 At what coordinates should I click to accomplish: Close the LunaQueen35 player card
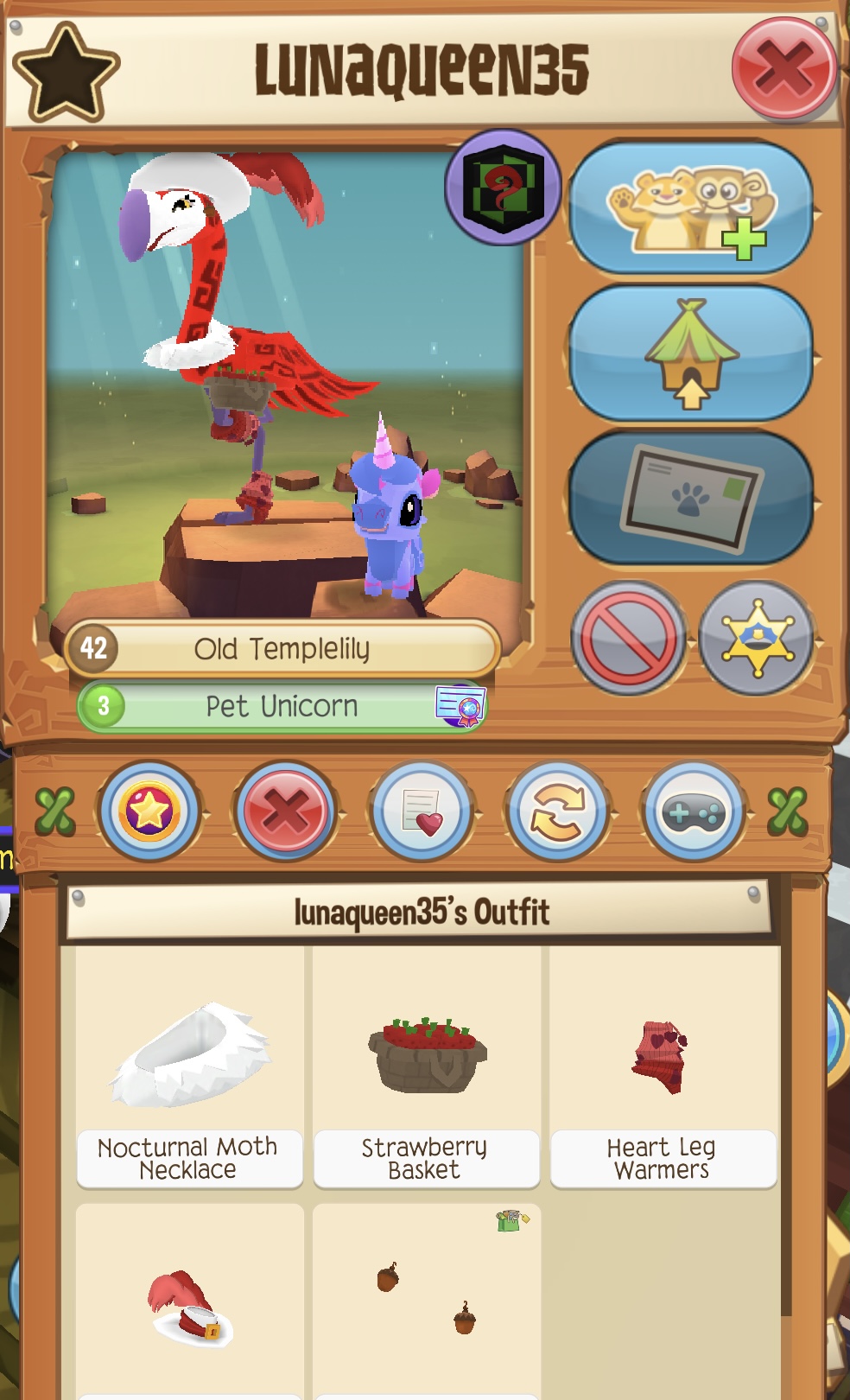[x=783, y=69]
